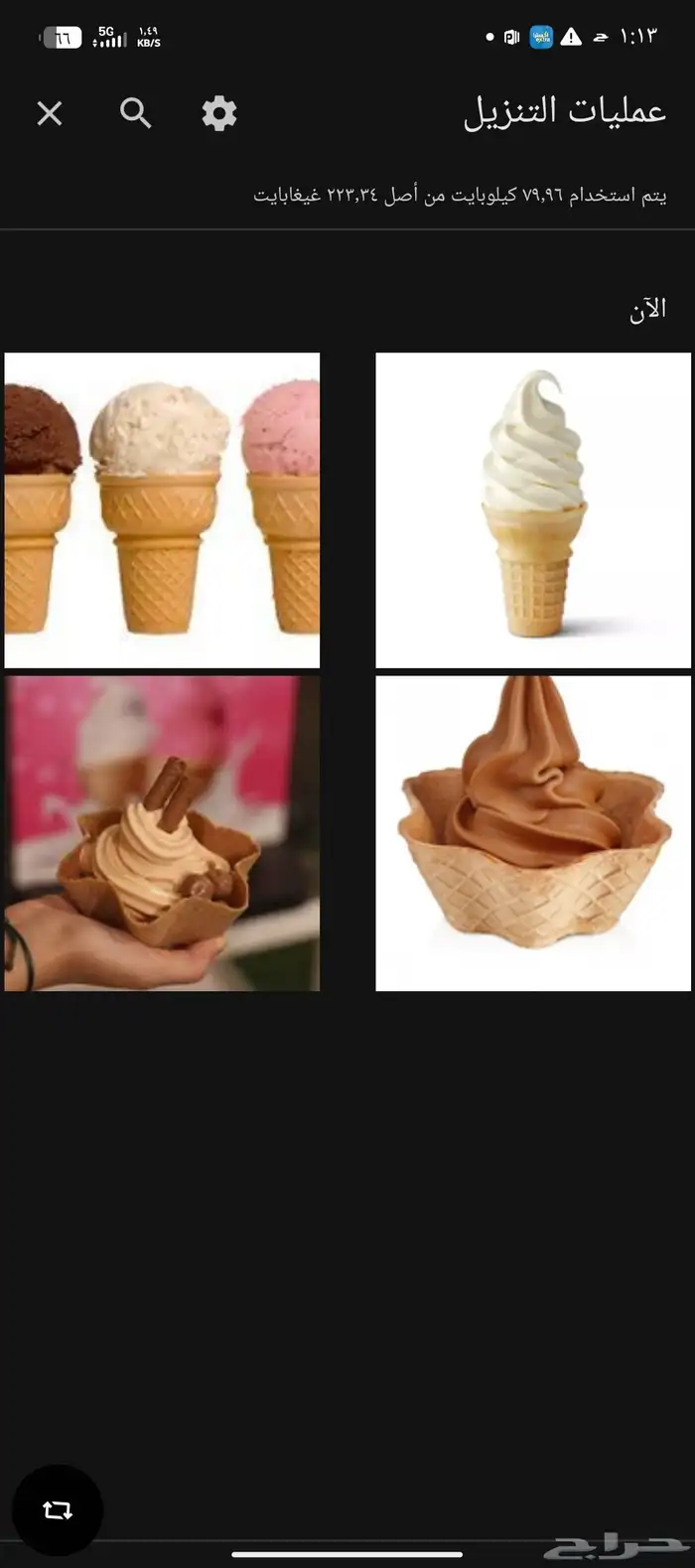Open downloads settings gear

click(x=219, y=113)
